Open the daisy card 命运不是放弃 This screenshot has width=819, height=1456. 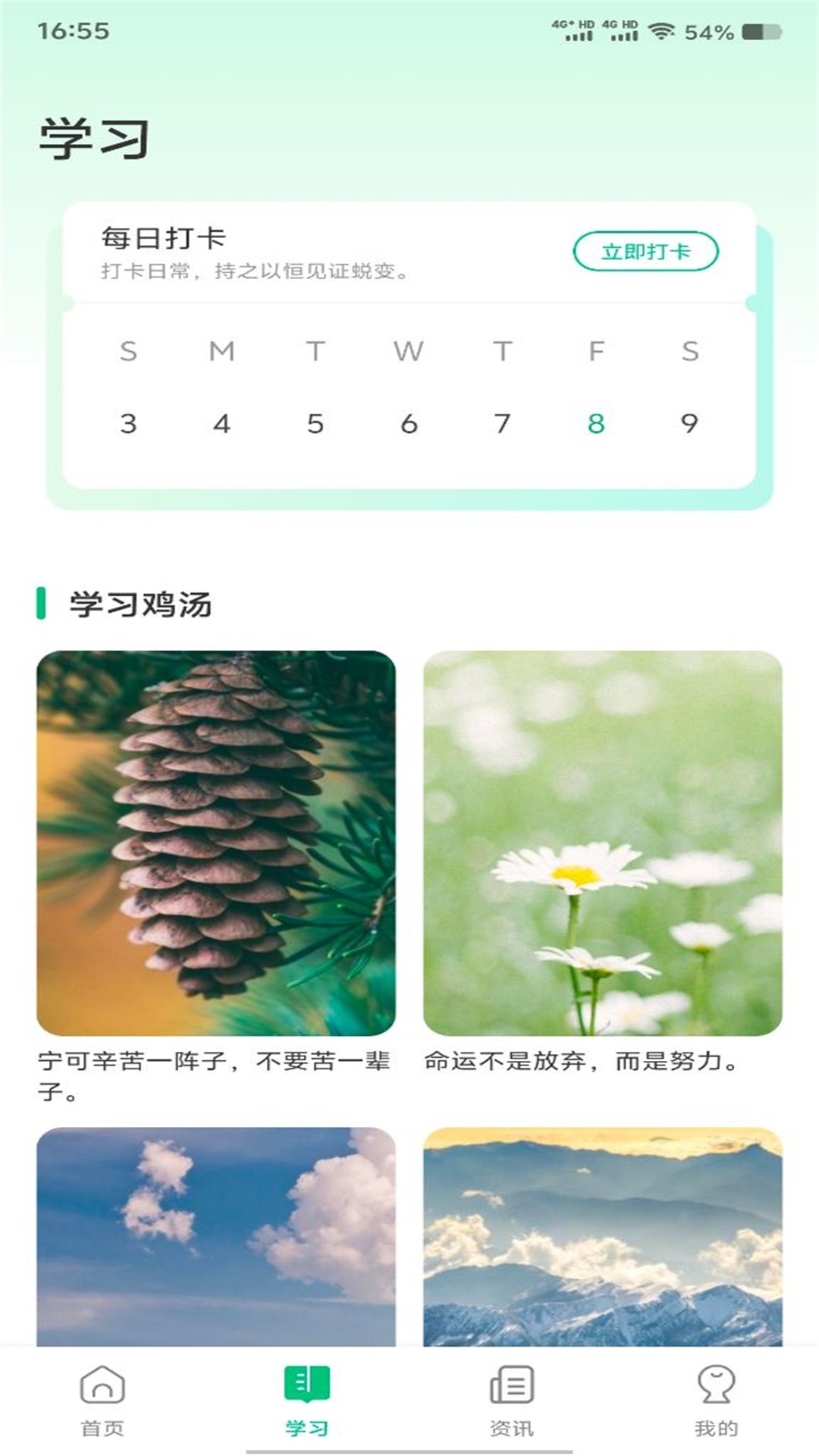(602, 843)
